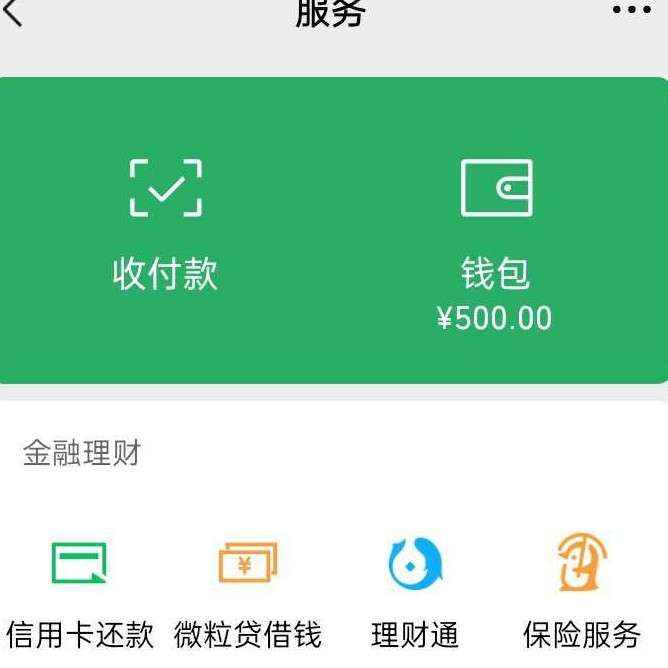
Task: Tap 保险服务 insurance services
Action: [582, 590]
